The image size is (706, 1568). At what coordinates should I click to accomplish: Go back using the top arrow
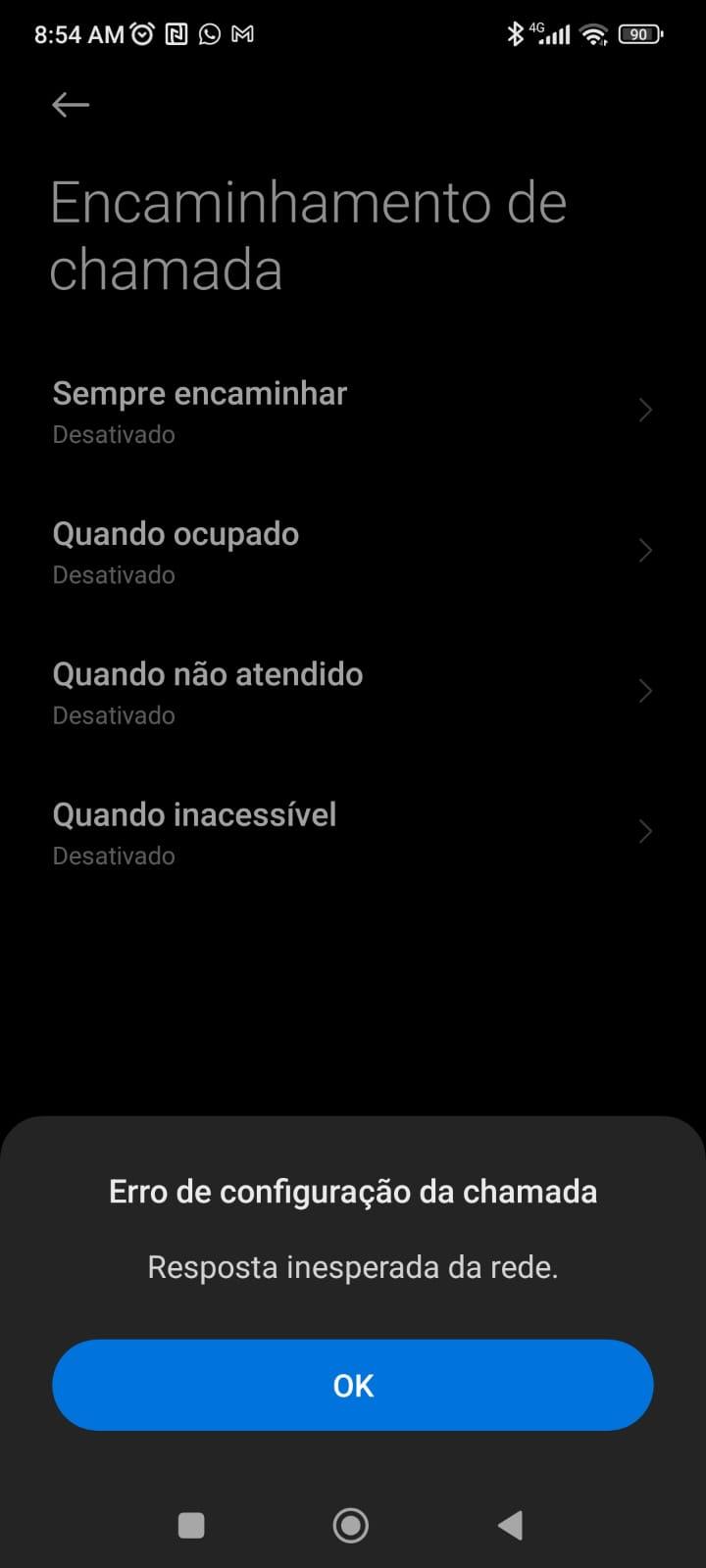point(71,105)
